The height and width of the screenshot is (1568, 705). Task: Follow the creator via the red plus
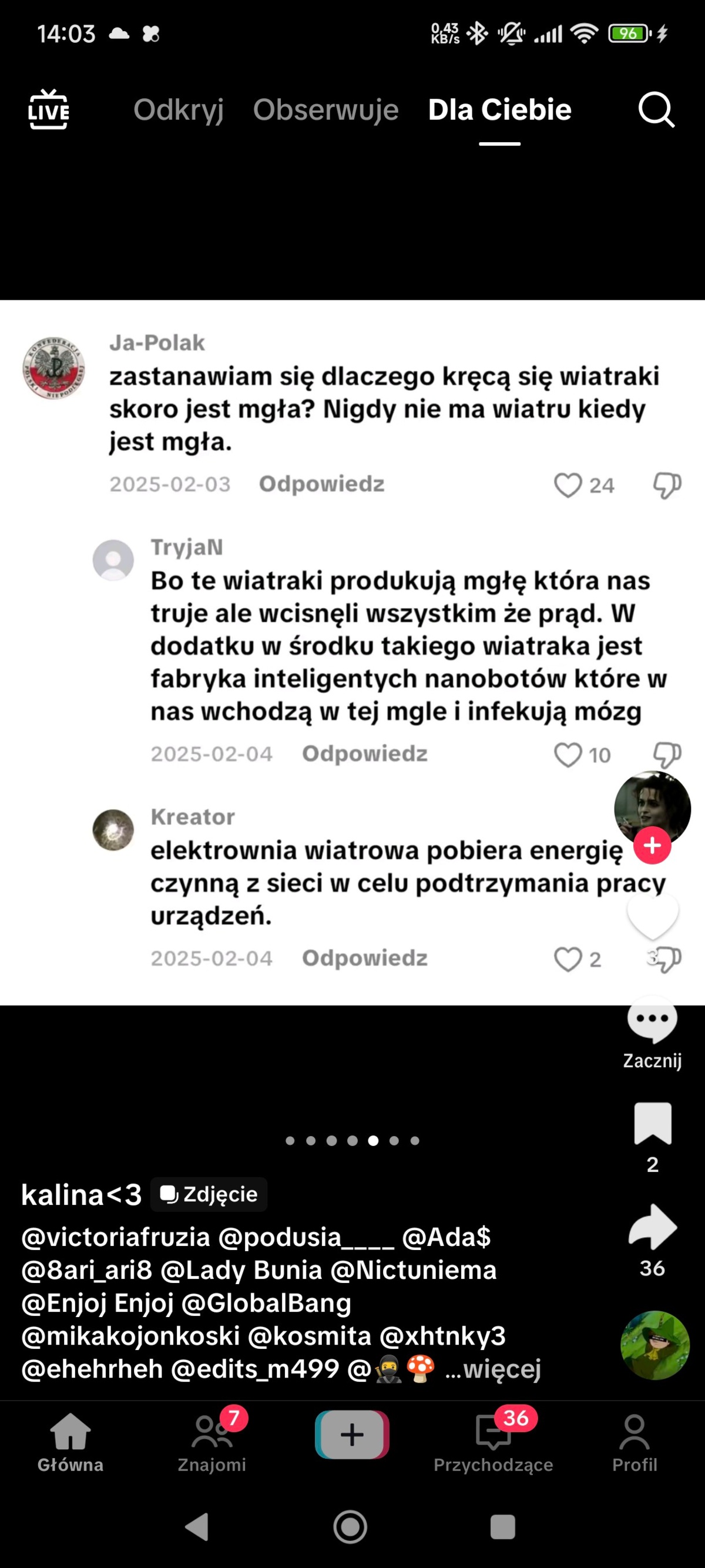pos(652,846)
